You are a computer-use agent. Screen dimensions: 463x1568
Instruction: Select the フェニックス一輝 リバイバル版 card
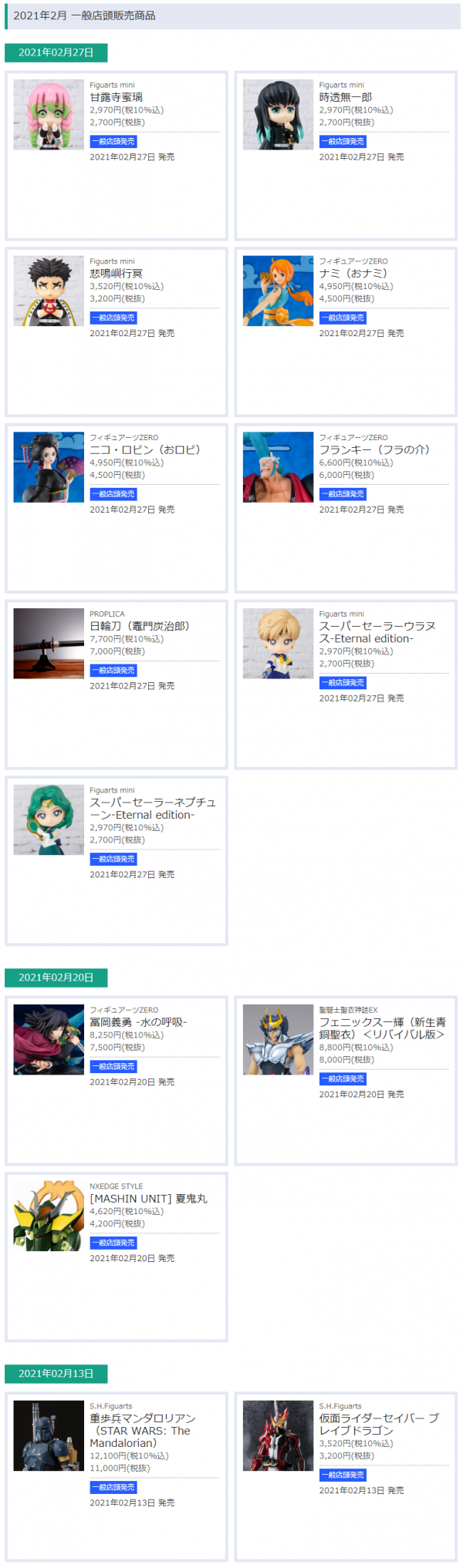pos(382,1028)
